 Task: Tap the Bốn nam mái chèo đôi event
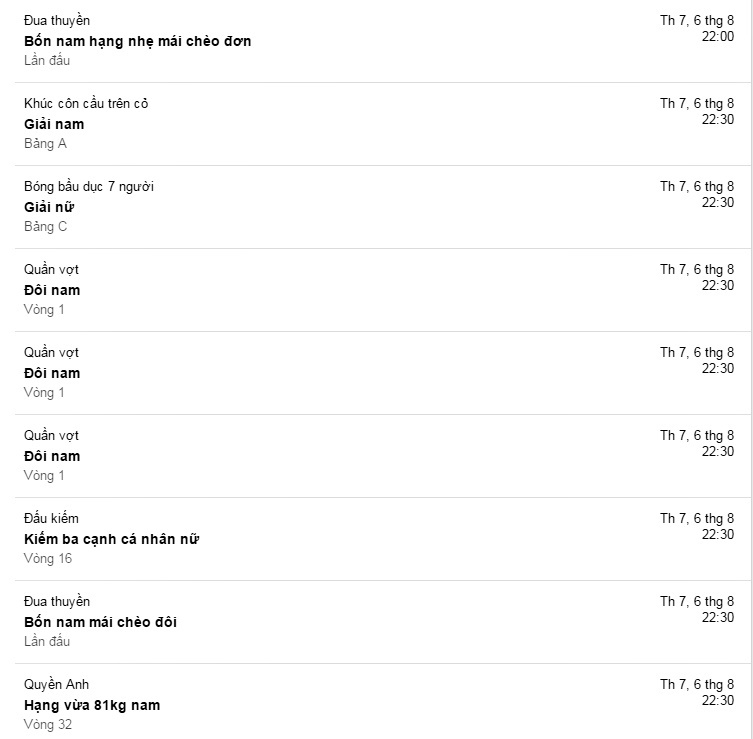101,622
